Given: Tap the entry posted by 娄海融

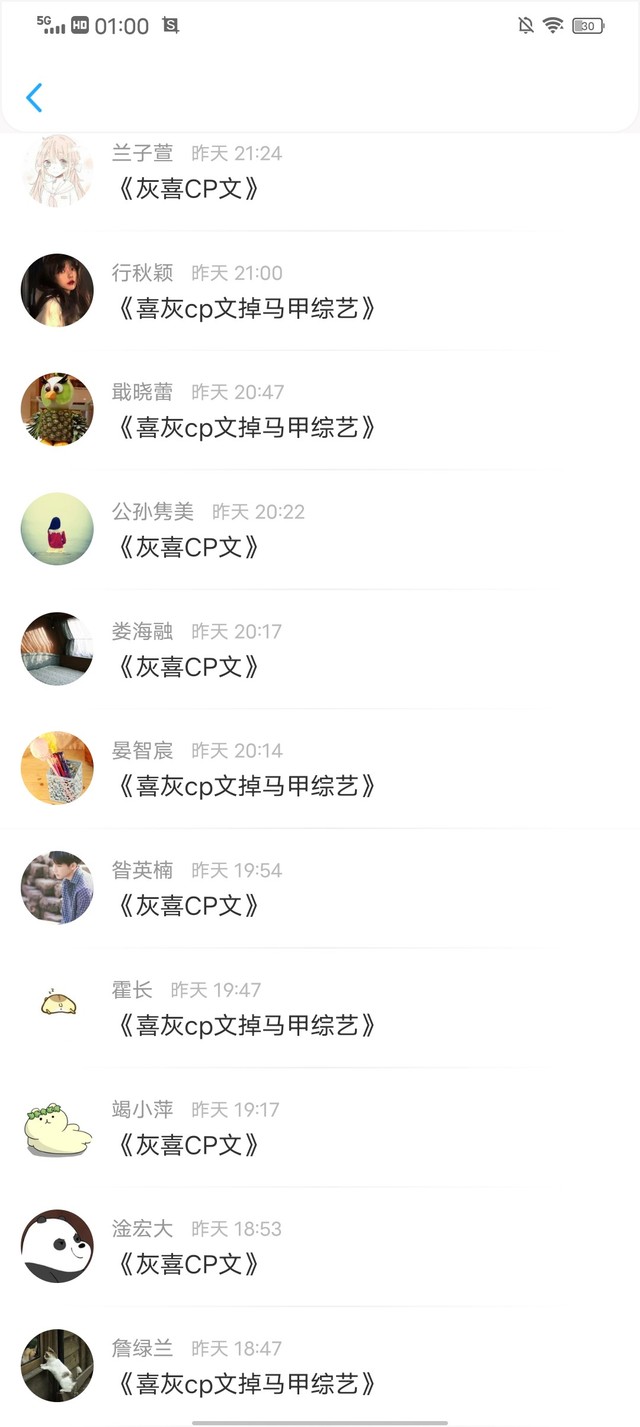Looking at the screenshot, I should (188, 666).
